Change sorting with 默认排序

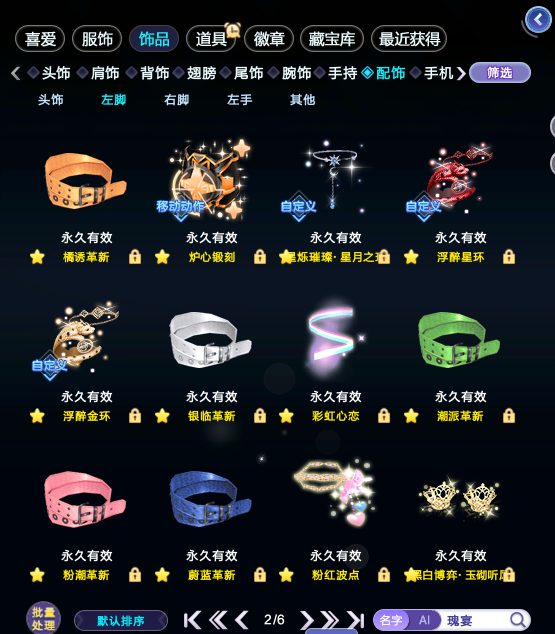120,621
